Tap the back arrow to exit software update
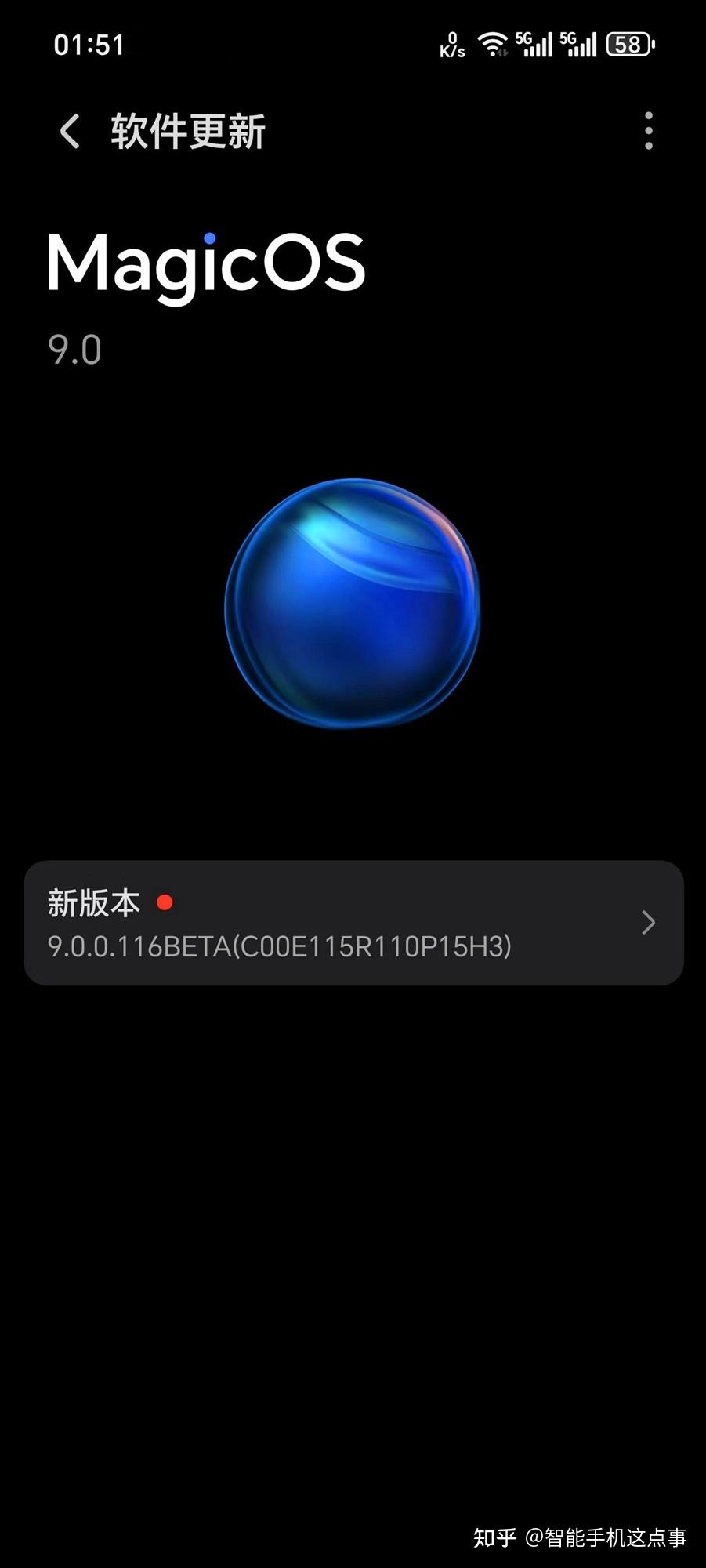Viewport: 706px width, 1568px height. click(69, 131)
